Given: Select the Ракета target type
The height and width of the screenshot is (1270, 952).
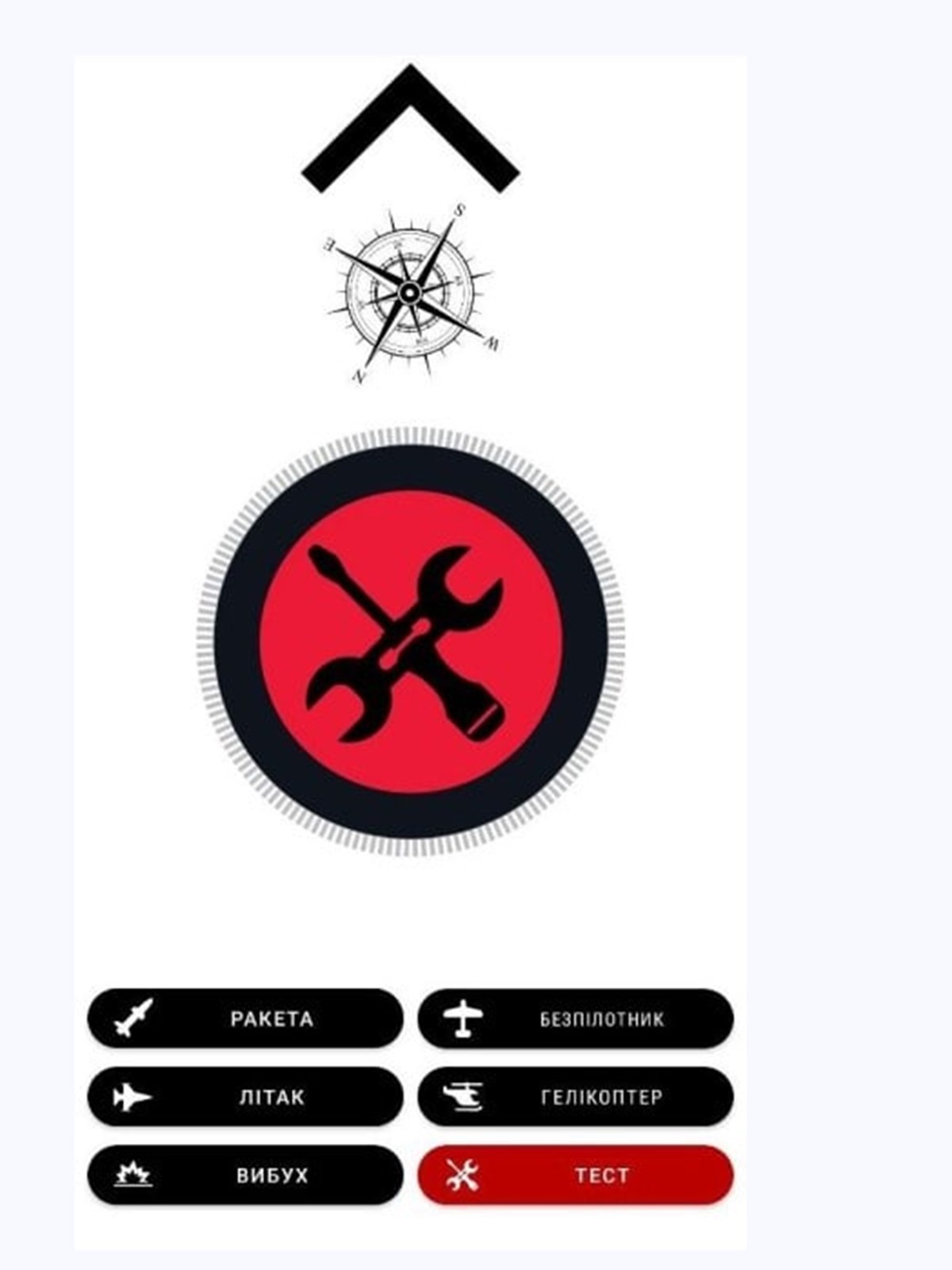Looking at the screenshot, I should click(245, 1019).
